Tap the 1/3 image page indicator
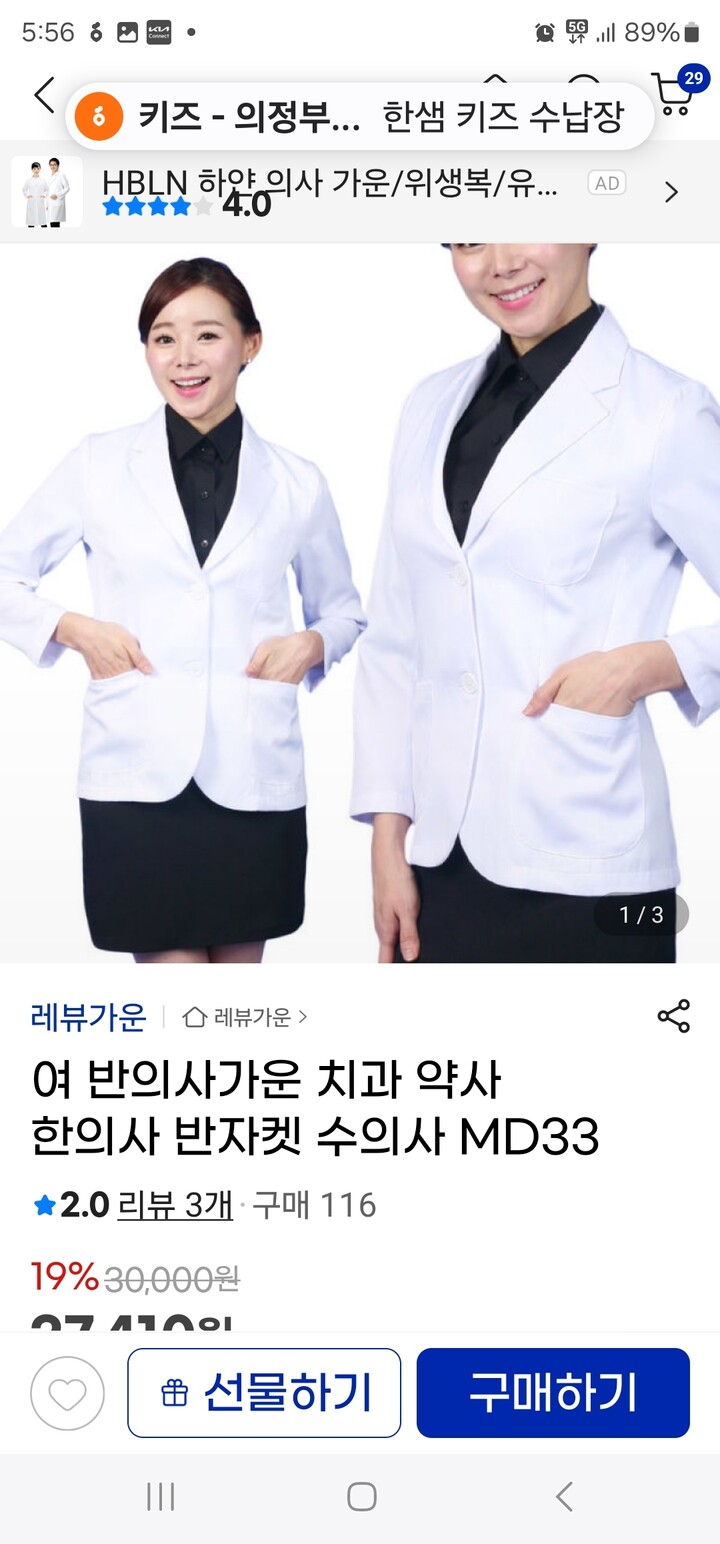 [x=640, y=913]
